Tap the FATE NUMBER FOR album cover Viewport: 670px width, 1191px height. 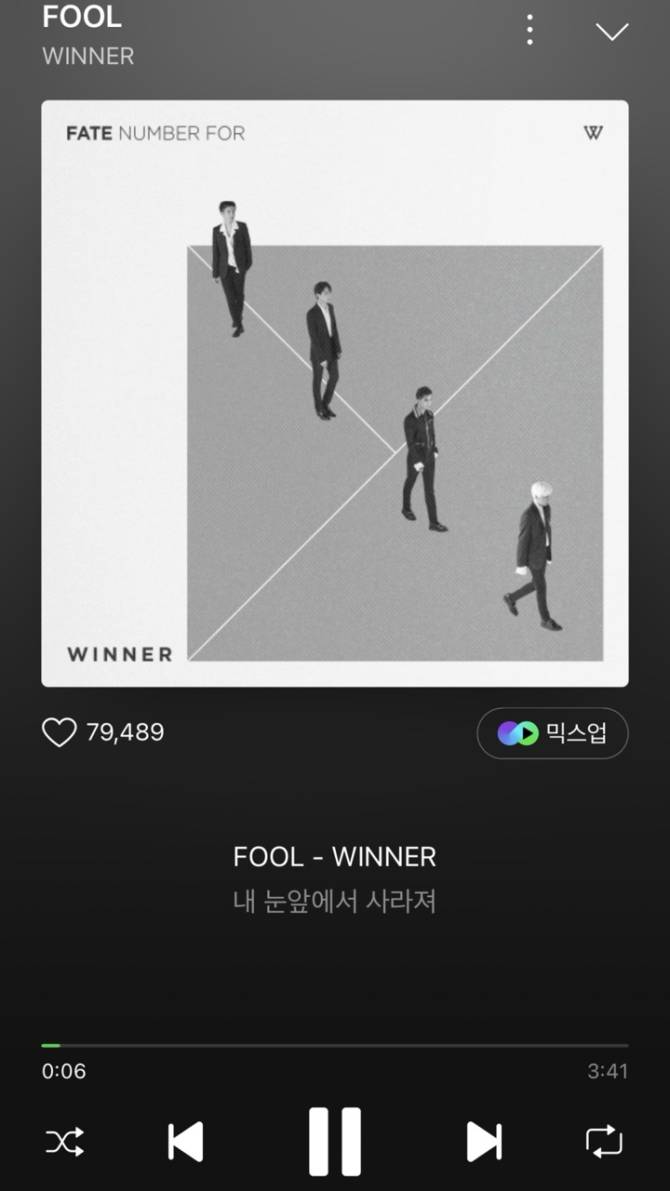(334, 393)
